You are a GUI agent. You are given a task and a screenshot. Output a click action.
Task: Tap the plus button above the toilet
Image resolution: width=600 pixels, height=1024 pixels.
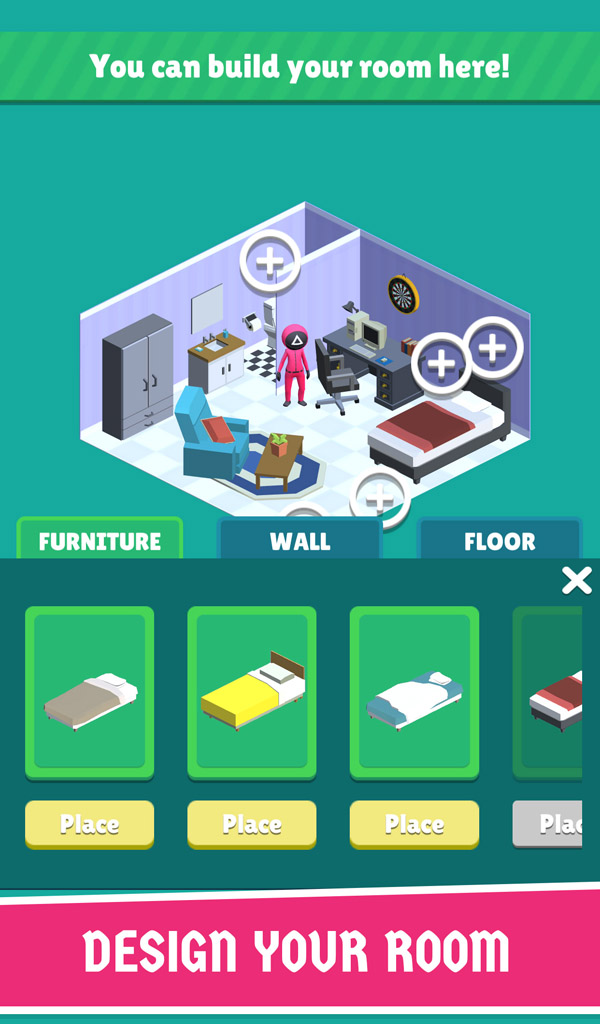pyautogui.click(x=270, y=261)
